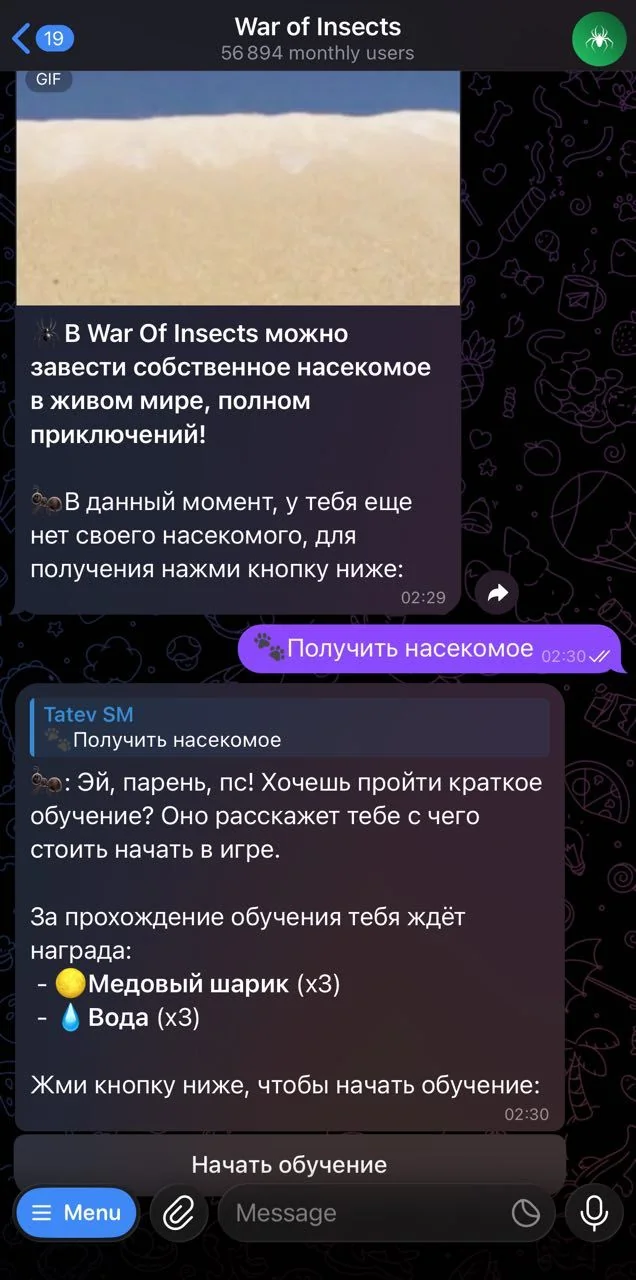Play the GIF in the bot message
The image size is (636, 1280).
[x=238, y=187]
